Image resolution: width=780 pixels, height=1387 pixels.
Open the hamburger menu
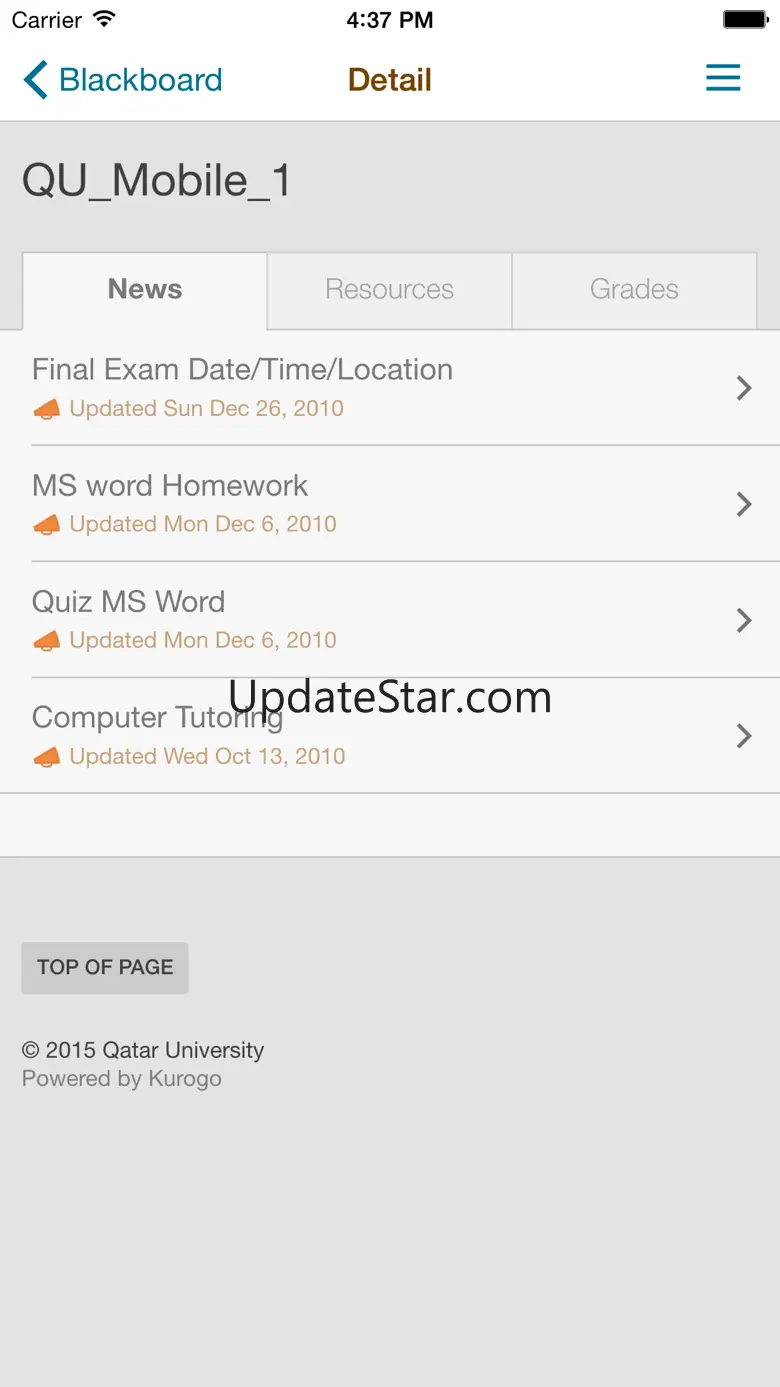coord(723,78)
